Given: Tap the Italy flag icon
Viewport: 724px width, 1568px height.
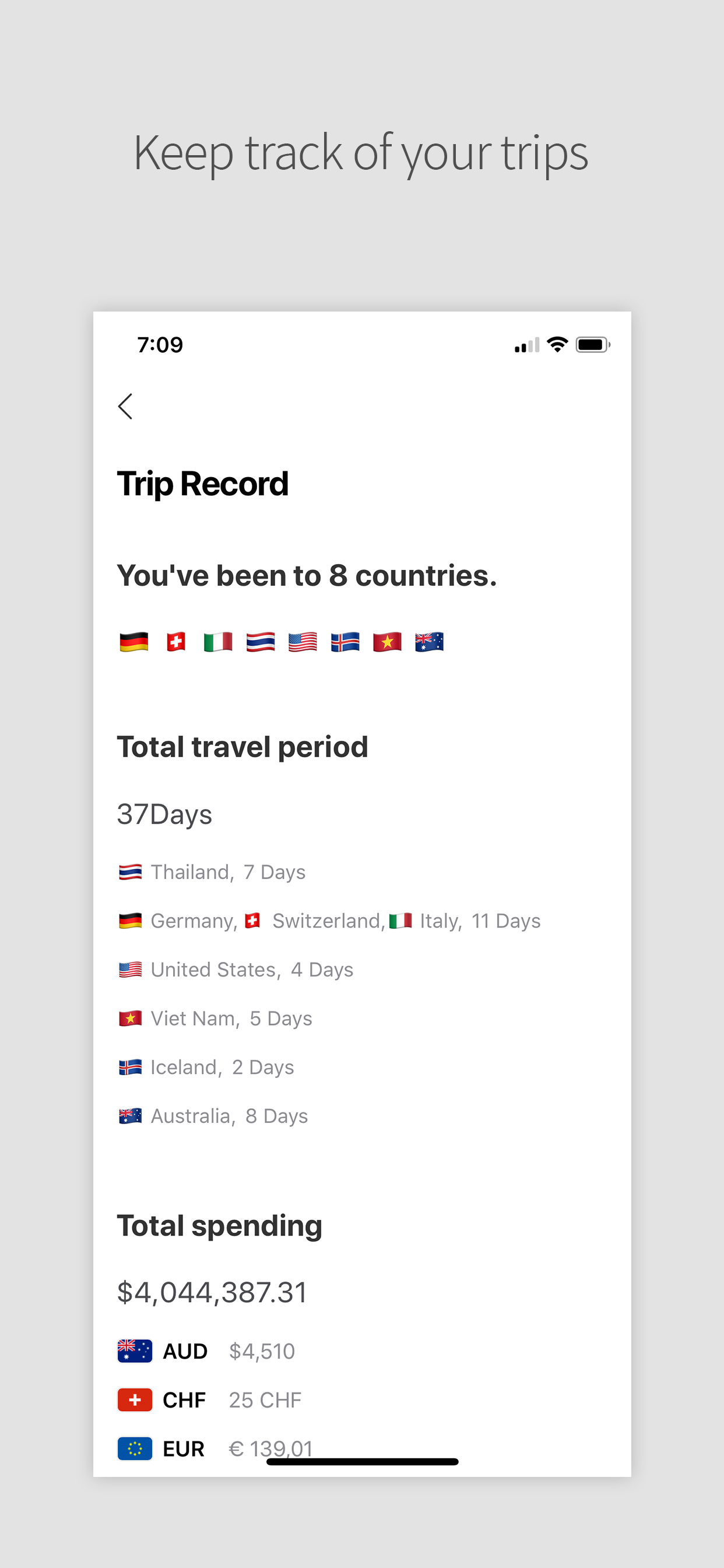Looking at the screenshot, I should tap(217, 642).
